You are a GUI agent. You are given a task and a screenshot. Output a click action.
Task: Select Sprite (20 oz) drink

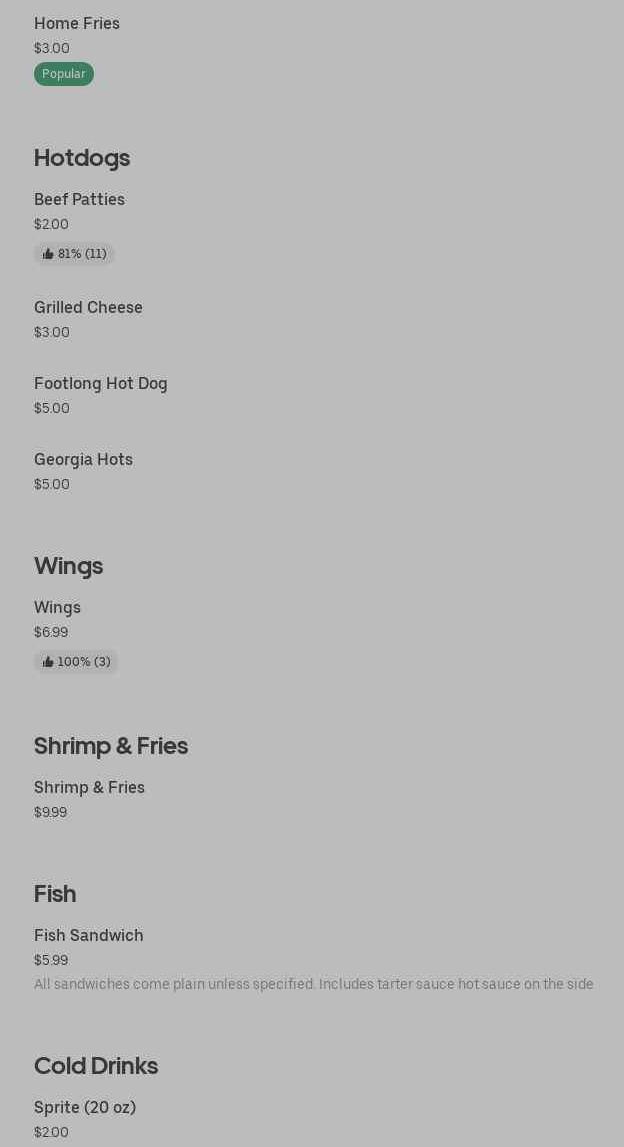tap(85, 1108)
